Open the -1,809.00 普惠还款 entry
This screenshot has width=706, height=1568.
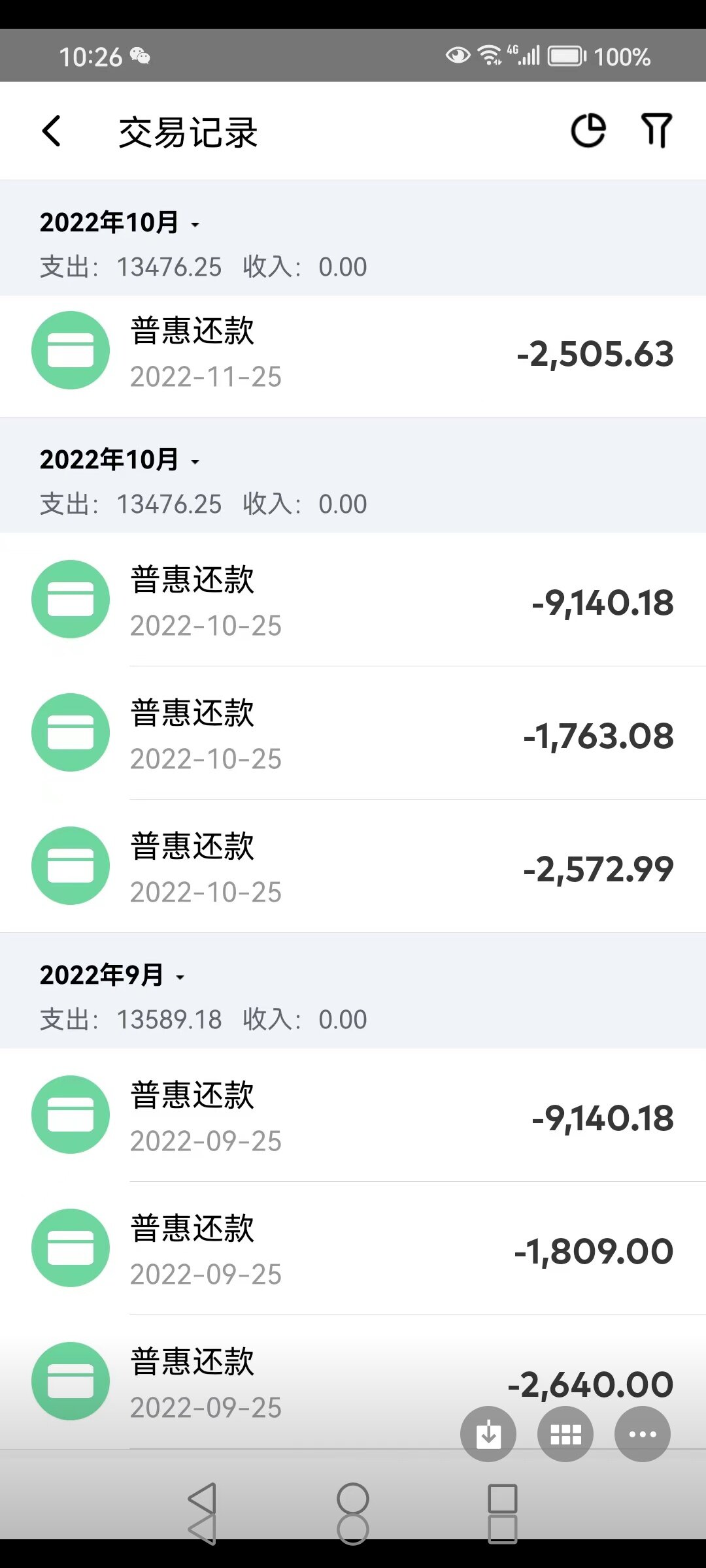[353, 1250]
